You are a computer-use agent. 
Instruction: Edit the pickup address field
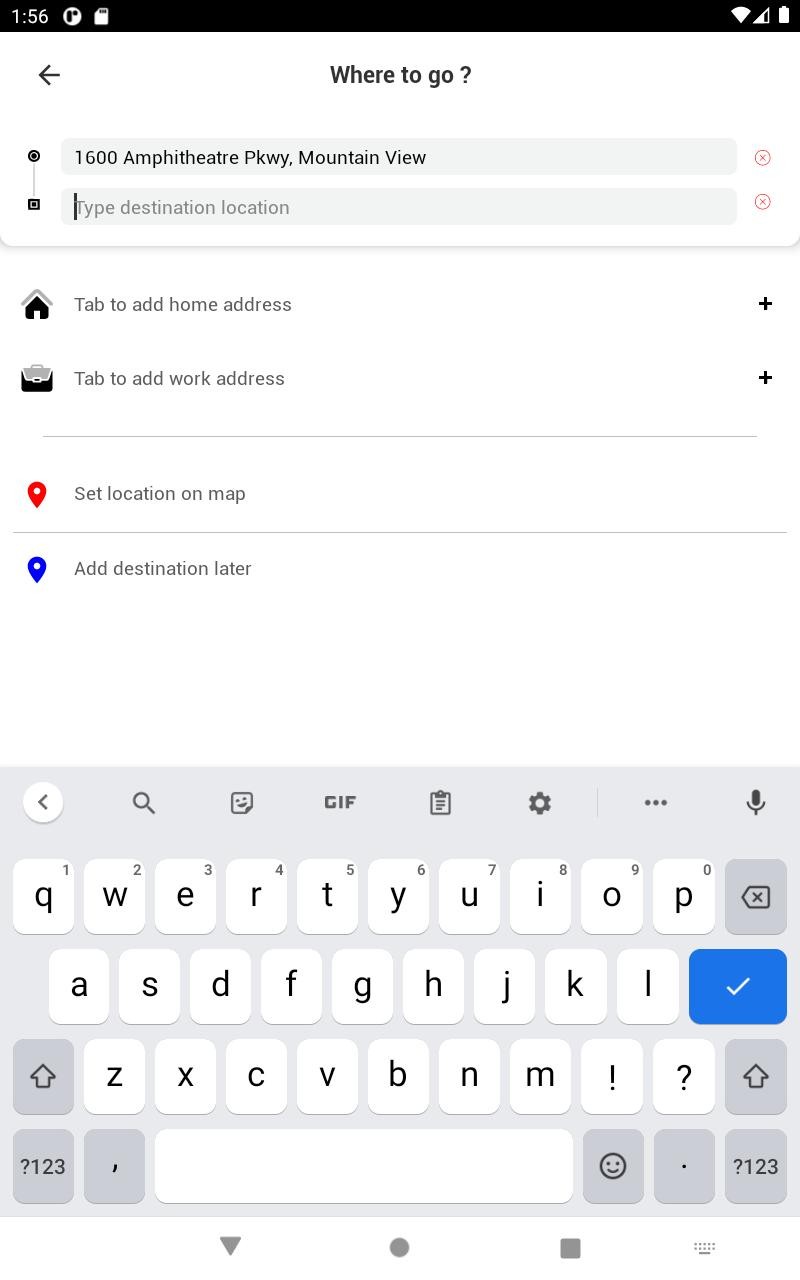(399, 157)
